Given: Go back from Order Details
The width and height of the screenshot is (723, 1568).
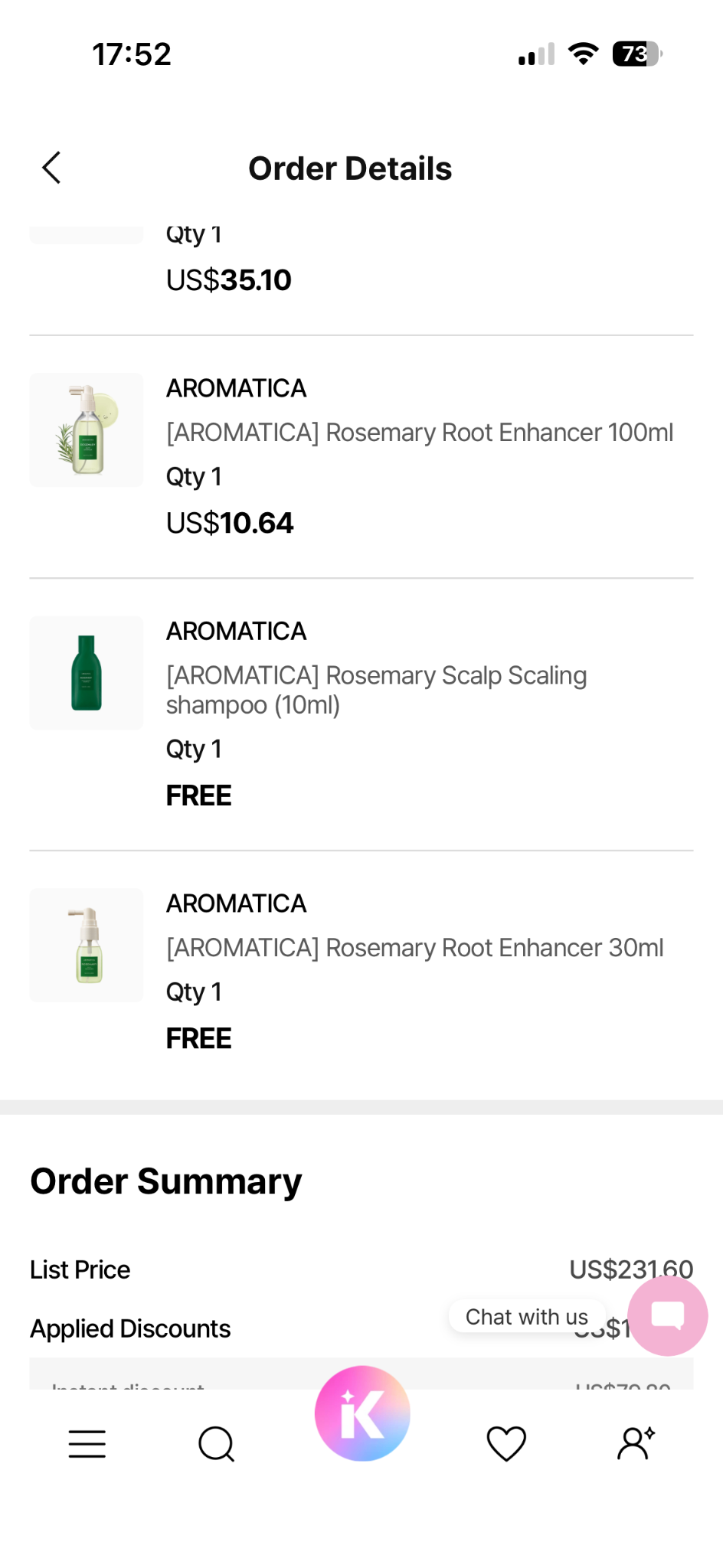Looking at the screenshot, I should (51, 168).
